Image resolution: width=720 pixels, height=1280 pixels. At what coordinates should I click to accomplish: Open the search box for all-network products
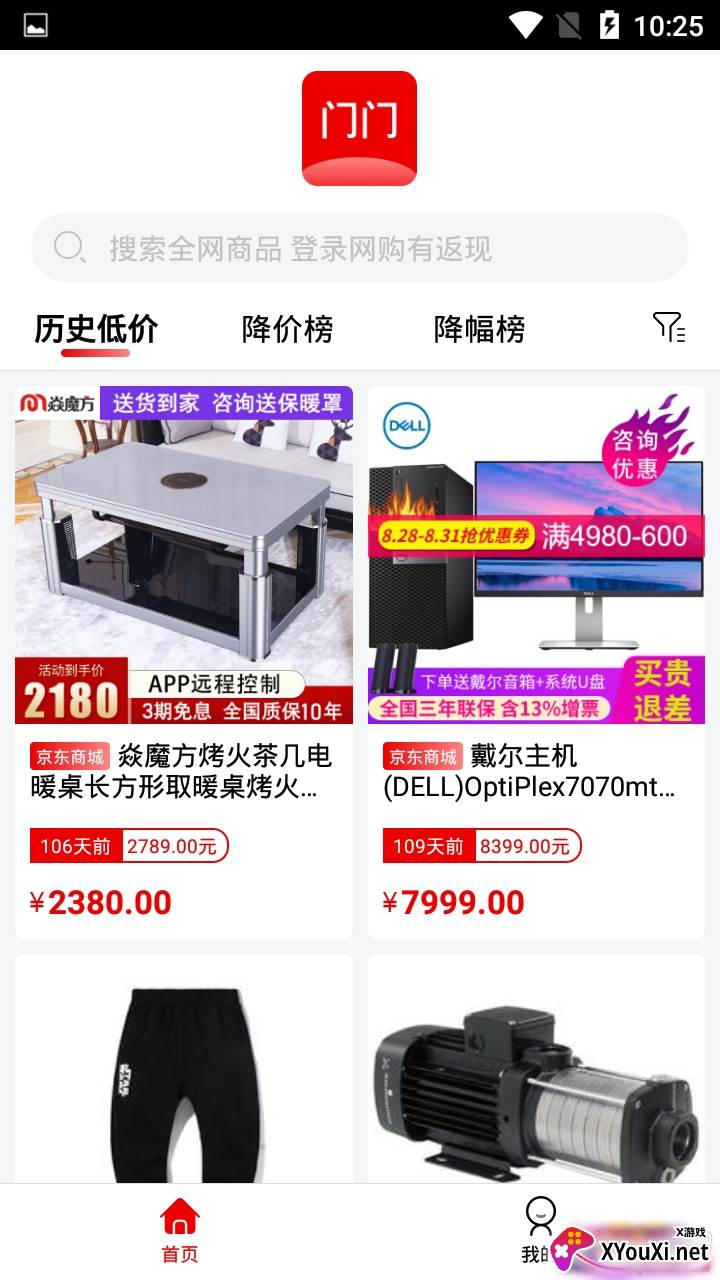360,247
